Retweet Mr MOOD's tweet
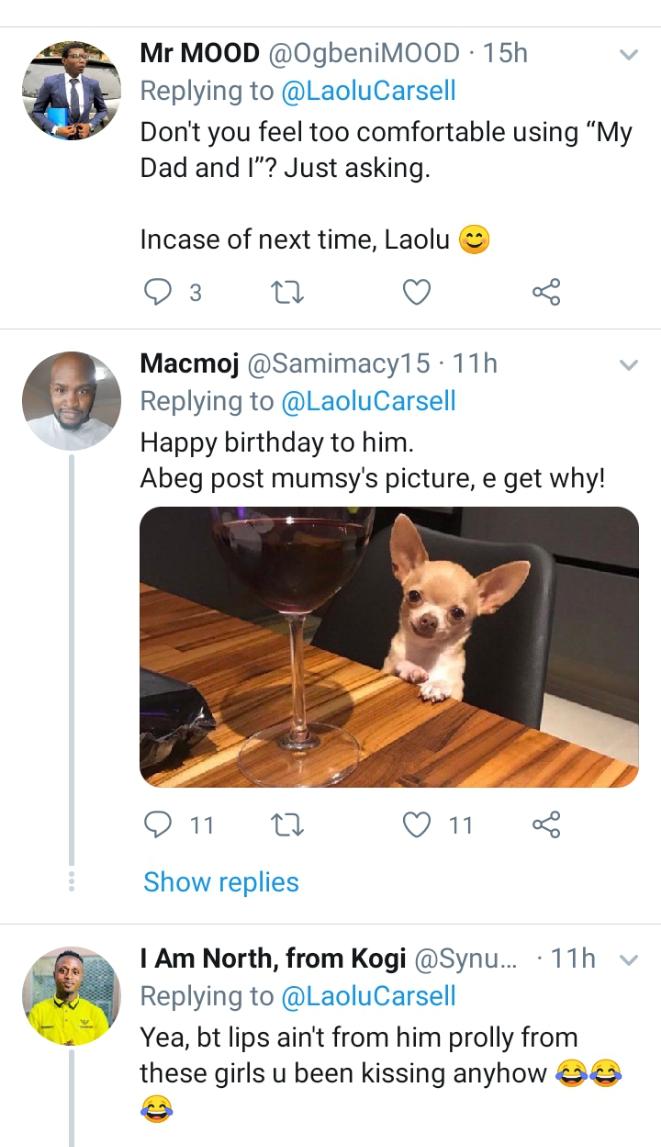The image size is (661, 1147). click(x=287, y=293)
